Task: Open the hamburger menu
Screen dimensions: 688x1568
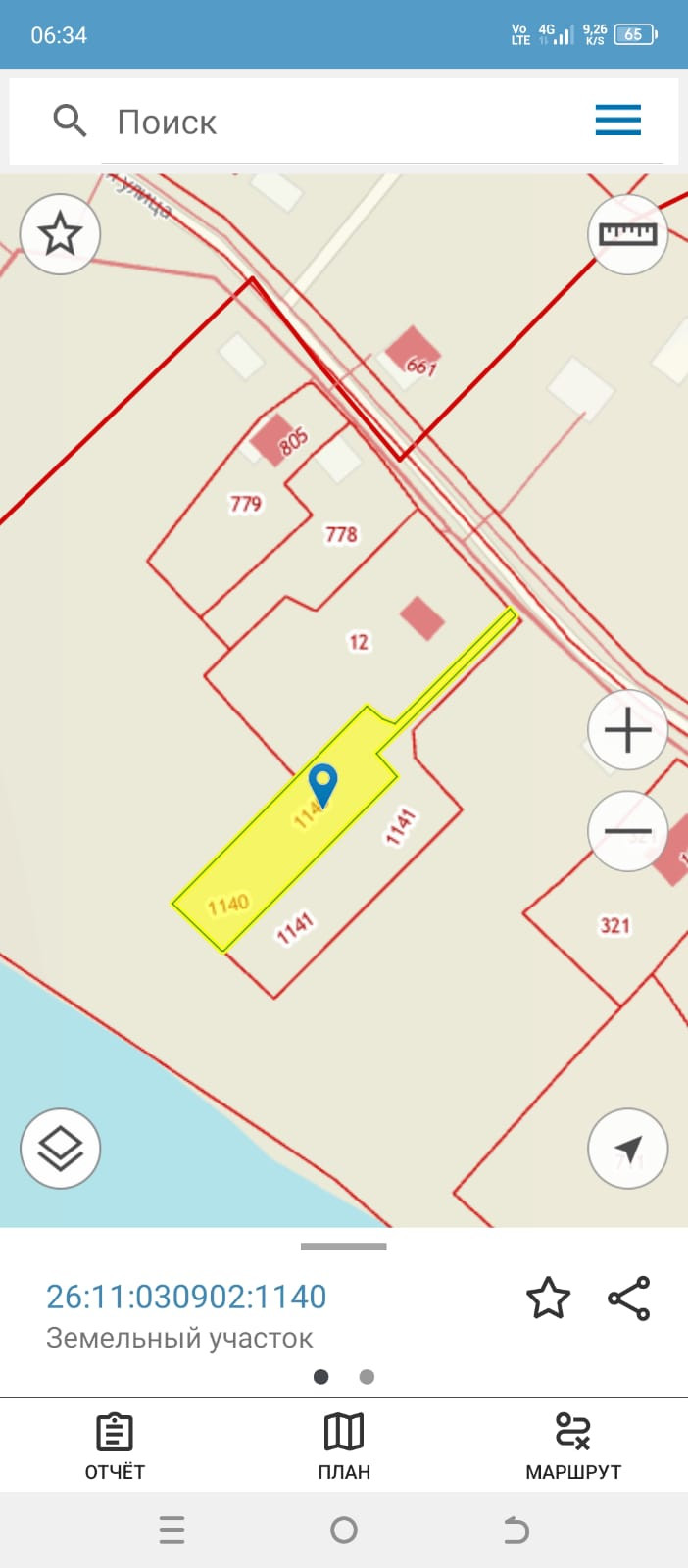Action: [617, 121]
